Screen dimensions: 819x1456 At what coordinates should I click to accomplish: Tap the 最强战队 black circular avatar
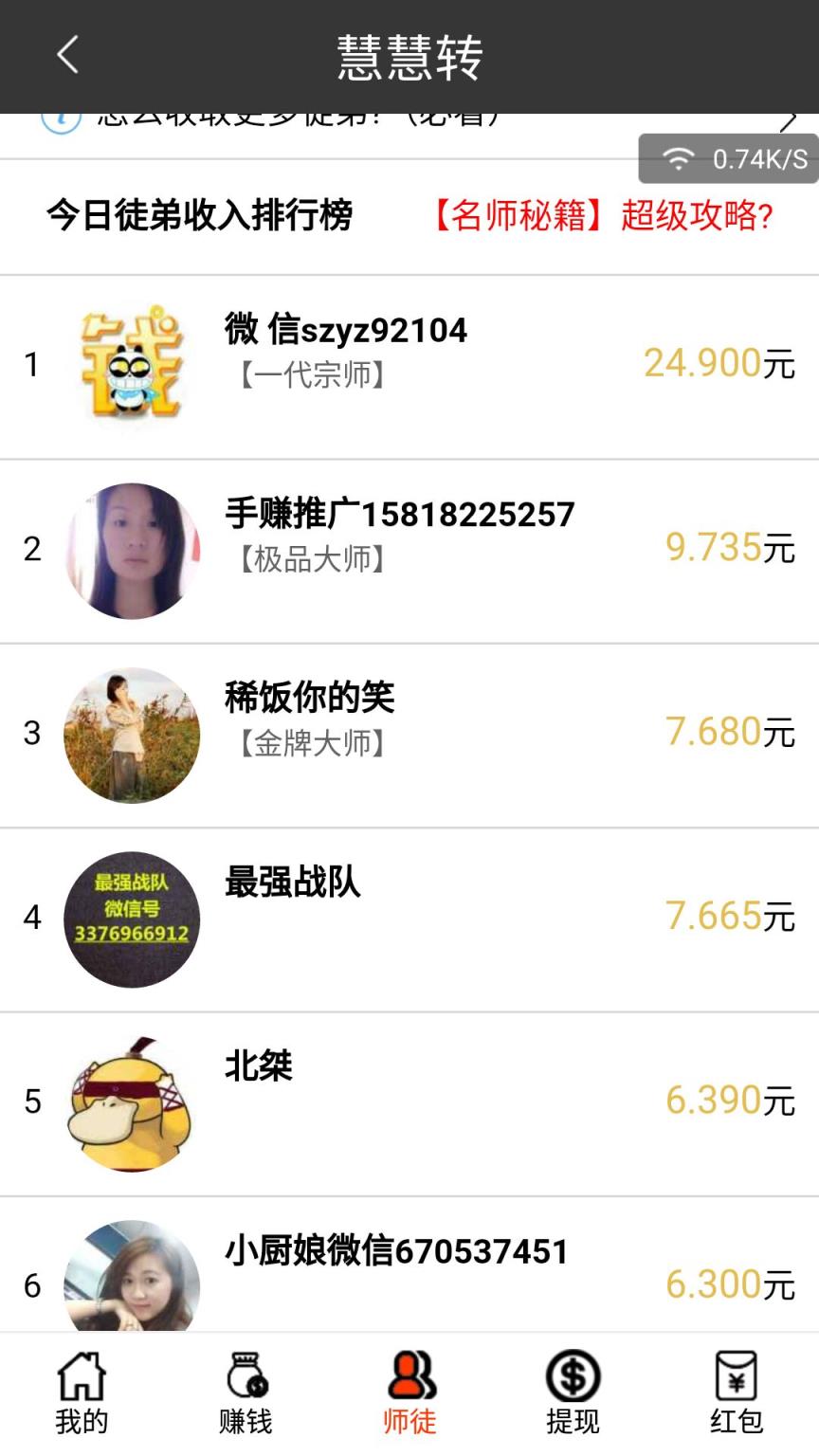coord(132,918)
